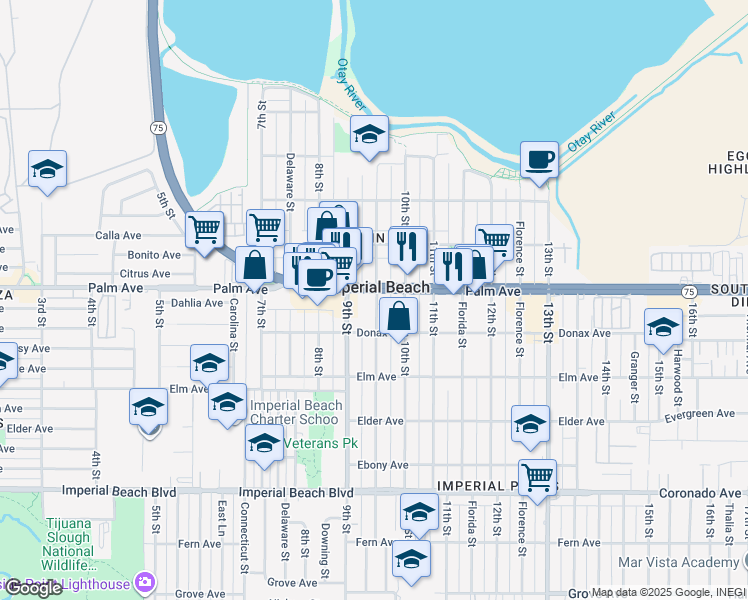This screenshot has height=600, width=748.
Task: Tap the shopping cart marker near 5th St
Action: (x=205, y=229)
